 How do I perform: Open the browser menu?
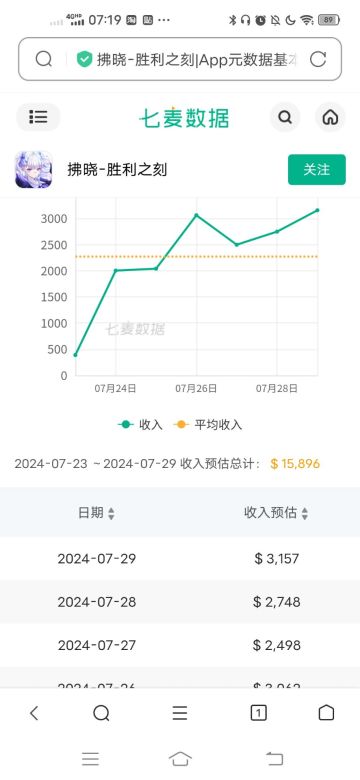point(180,713)
